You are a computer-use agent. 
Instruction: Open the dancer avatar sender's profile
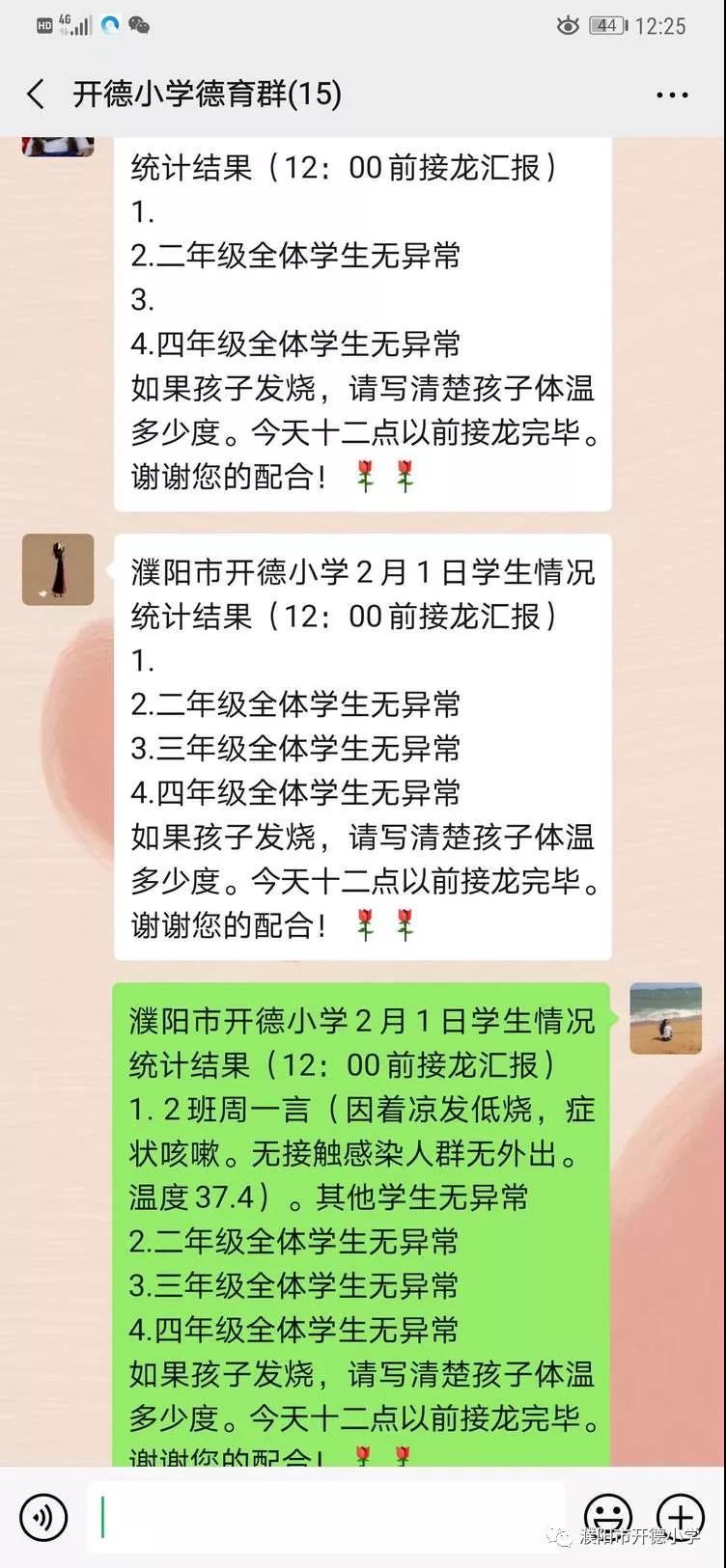(x=58, y=569)
